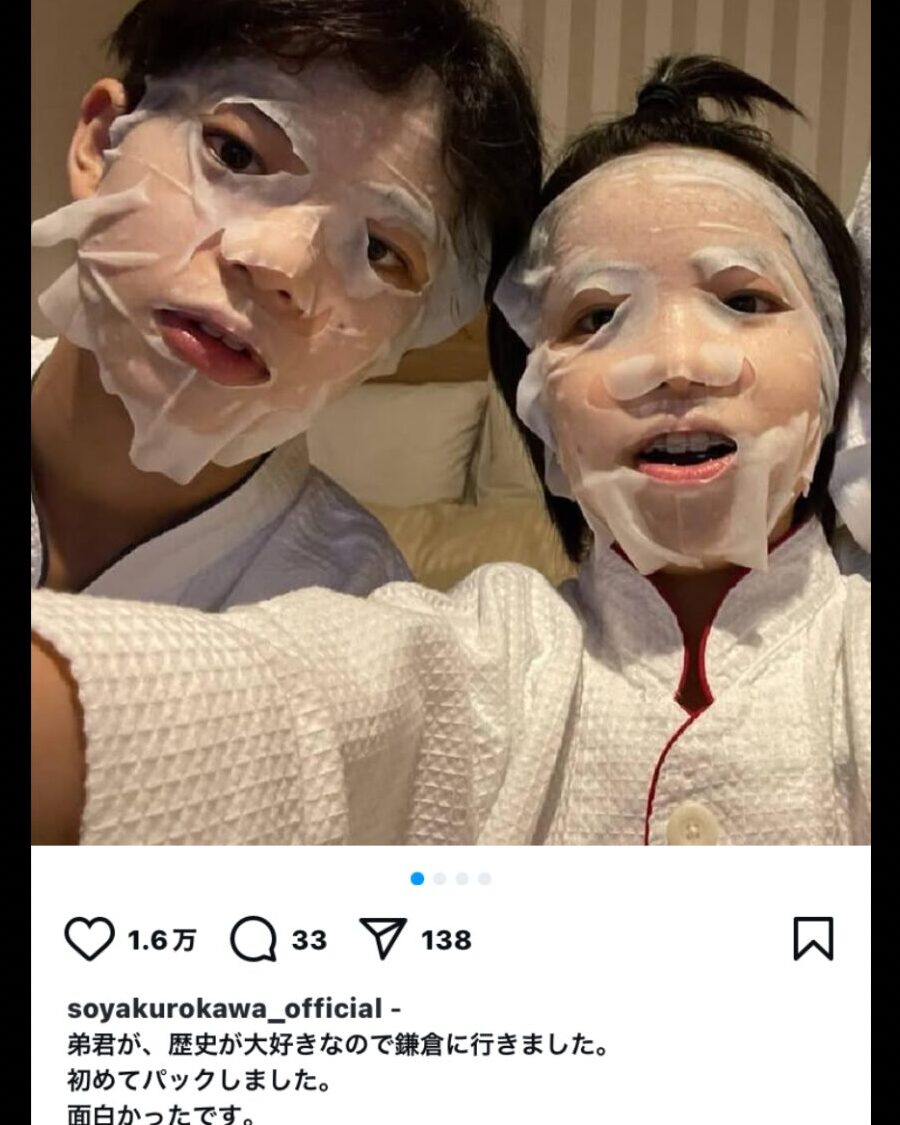Bookmark this face mask post
The width and height of the screenshot is (900, 1125).
click(x=813, y=940)
